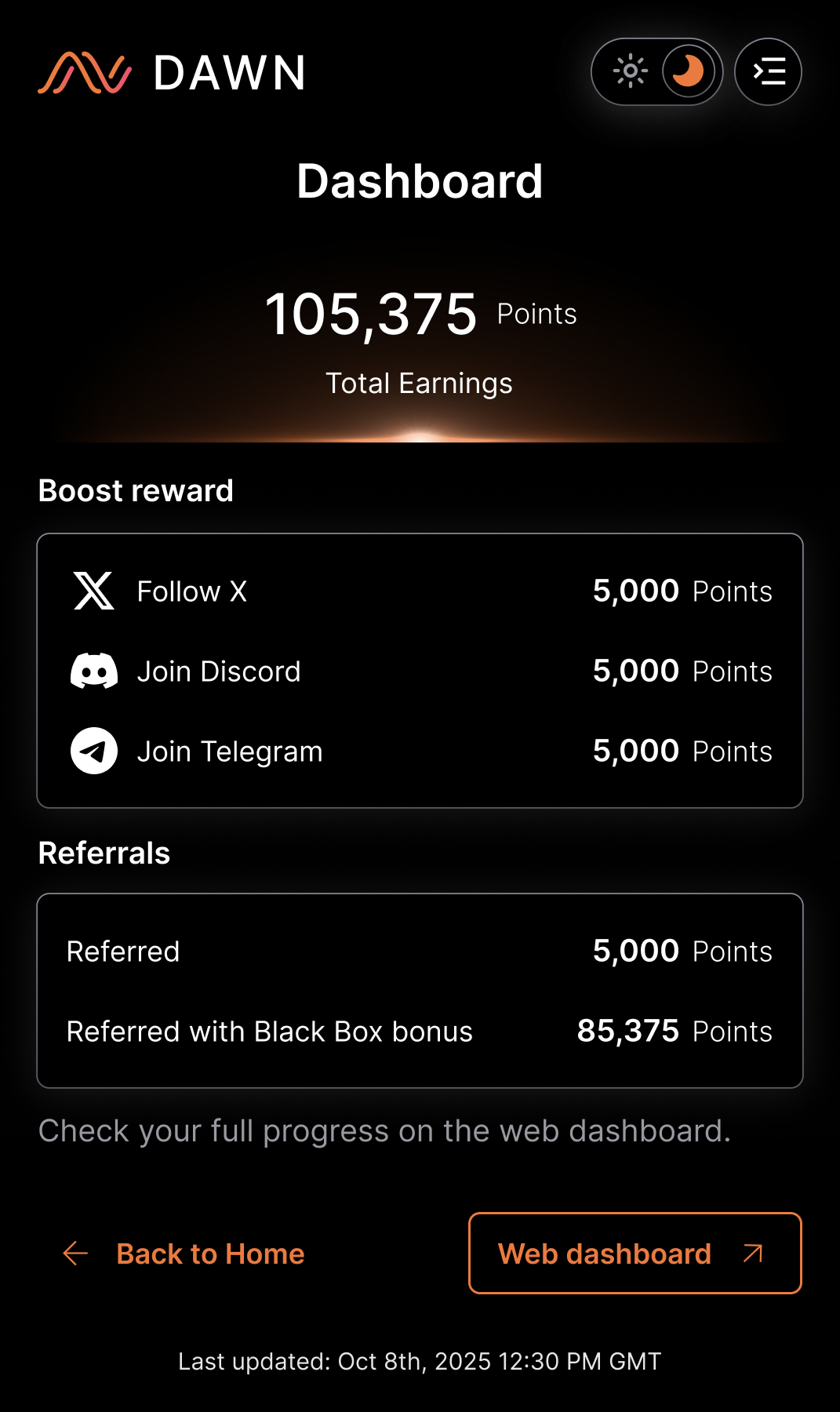Click the back arrow beside Back to Home
This screenshot has width=840, height=1412.
[x=74, y=1253]
